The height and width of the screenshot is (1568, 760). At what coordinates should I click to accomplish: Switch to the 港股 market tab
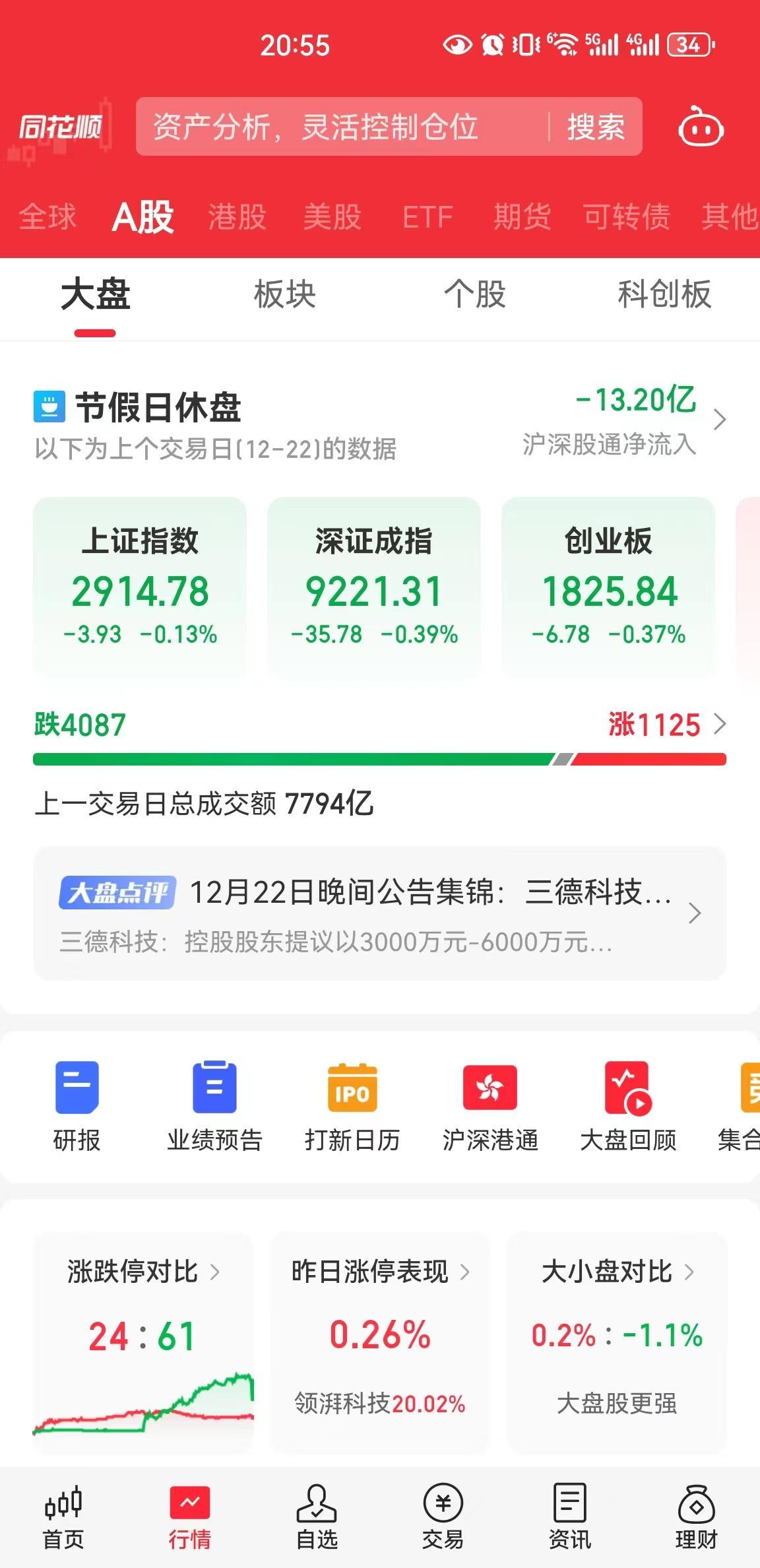coord(237,216)
